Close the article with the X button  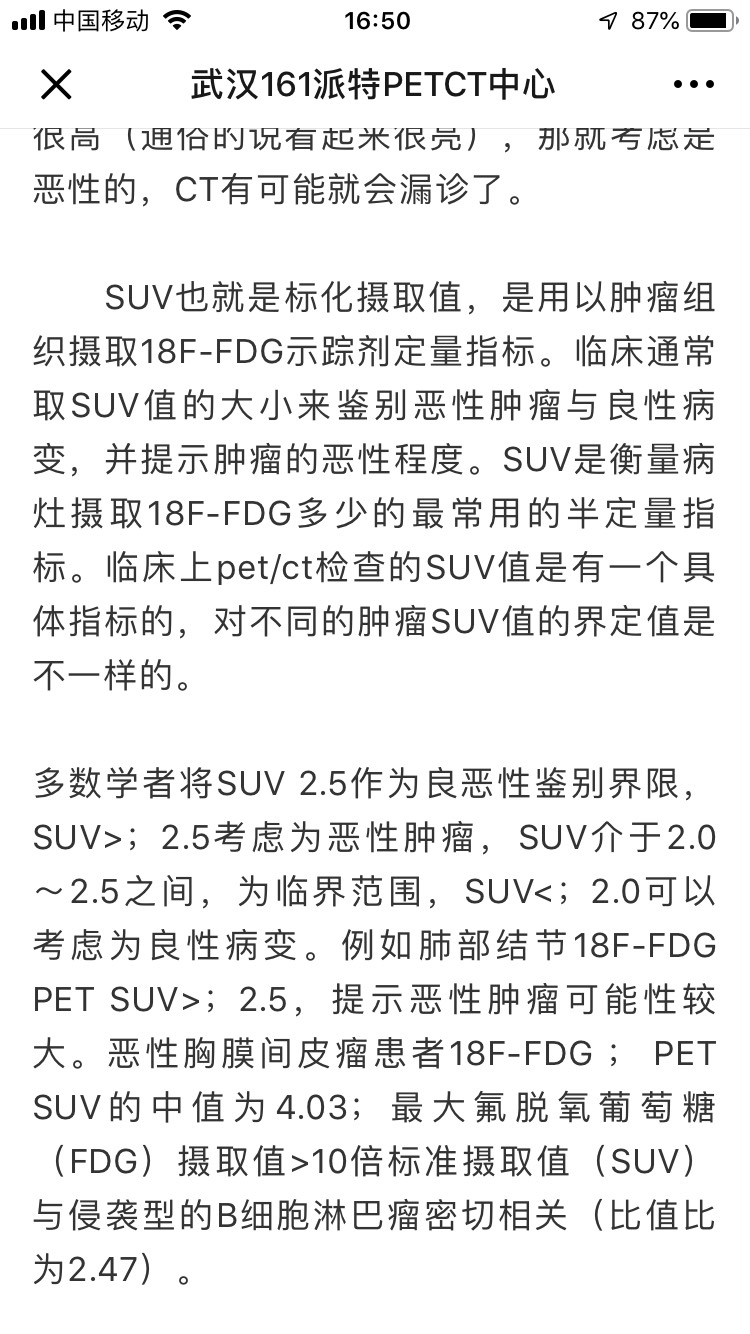pyautogui.click(x=56, y=85)
